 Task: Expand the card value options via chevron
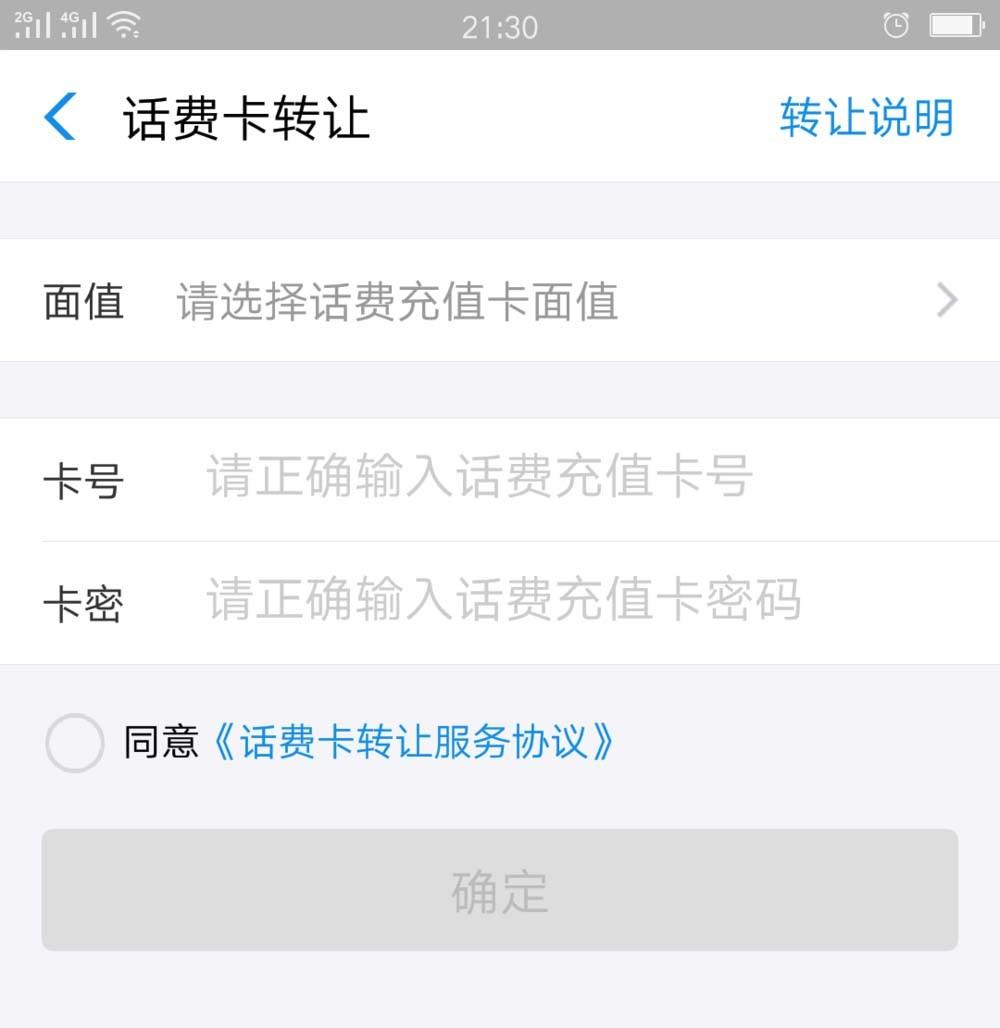pyautogui.click(x=945, y=300)
